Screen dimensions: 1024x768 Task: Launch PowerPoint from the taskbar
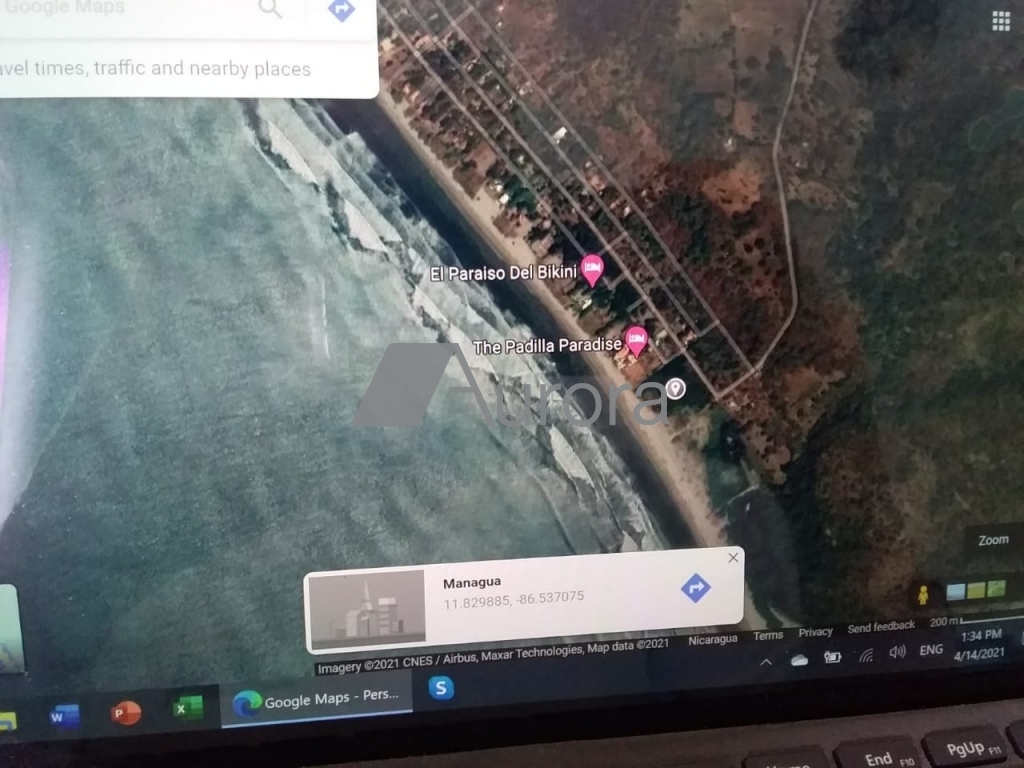[126, 713]
